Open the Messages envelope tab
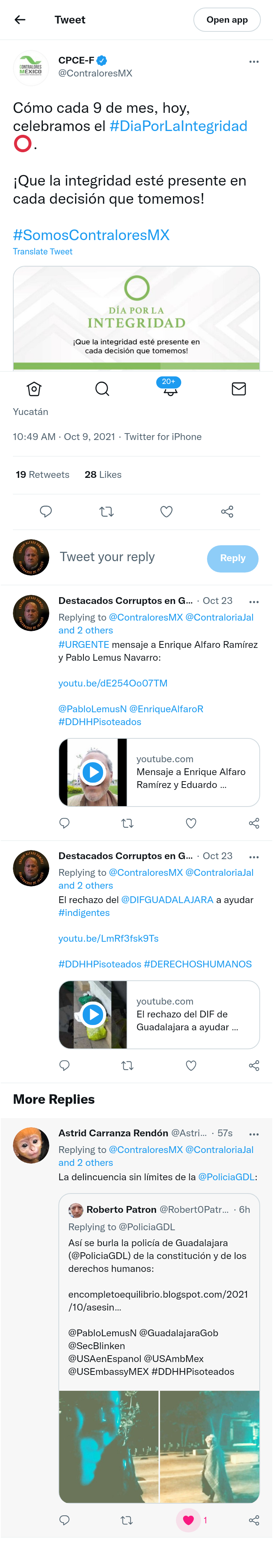Viewport: 273px width, 1568px height. pos(239,389)
